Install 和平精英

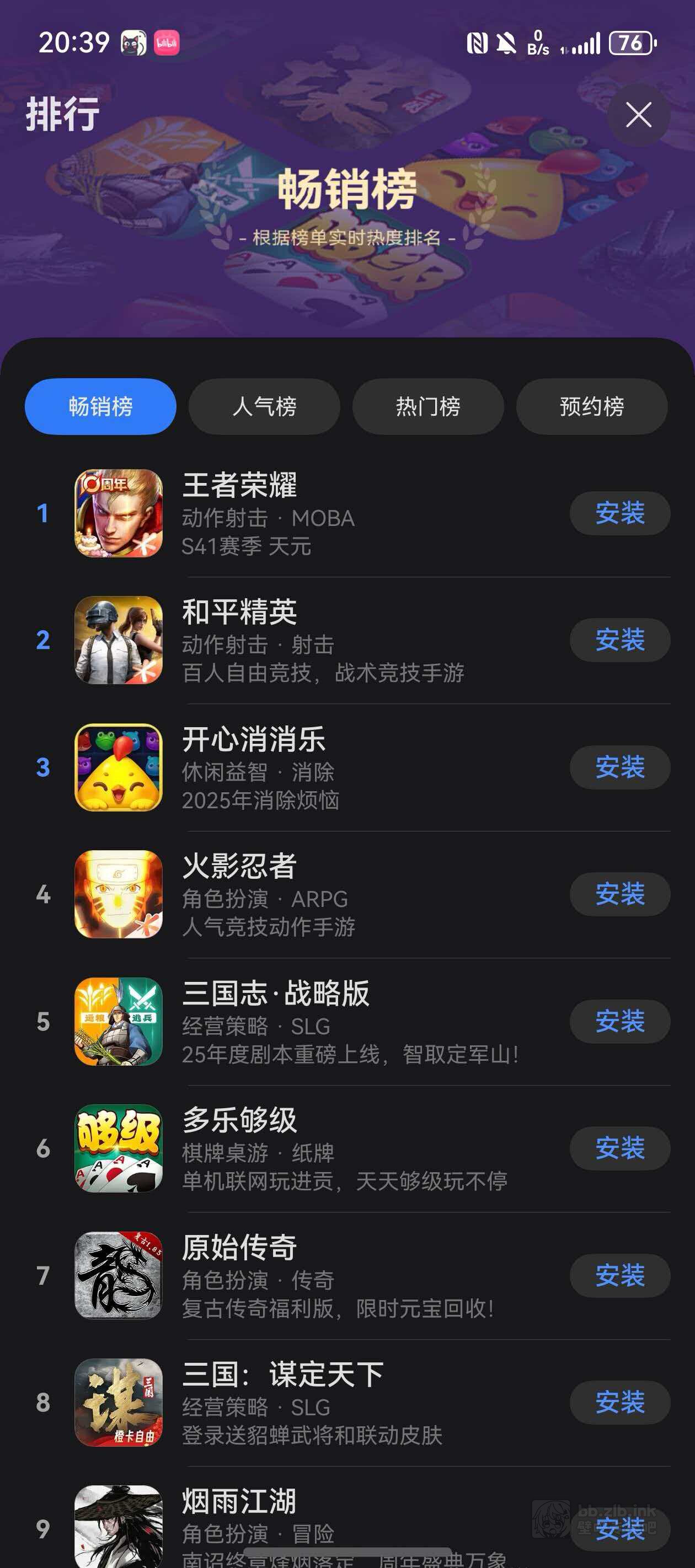click(x=619, y=640)
